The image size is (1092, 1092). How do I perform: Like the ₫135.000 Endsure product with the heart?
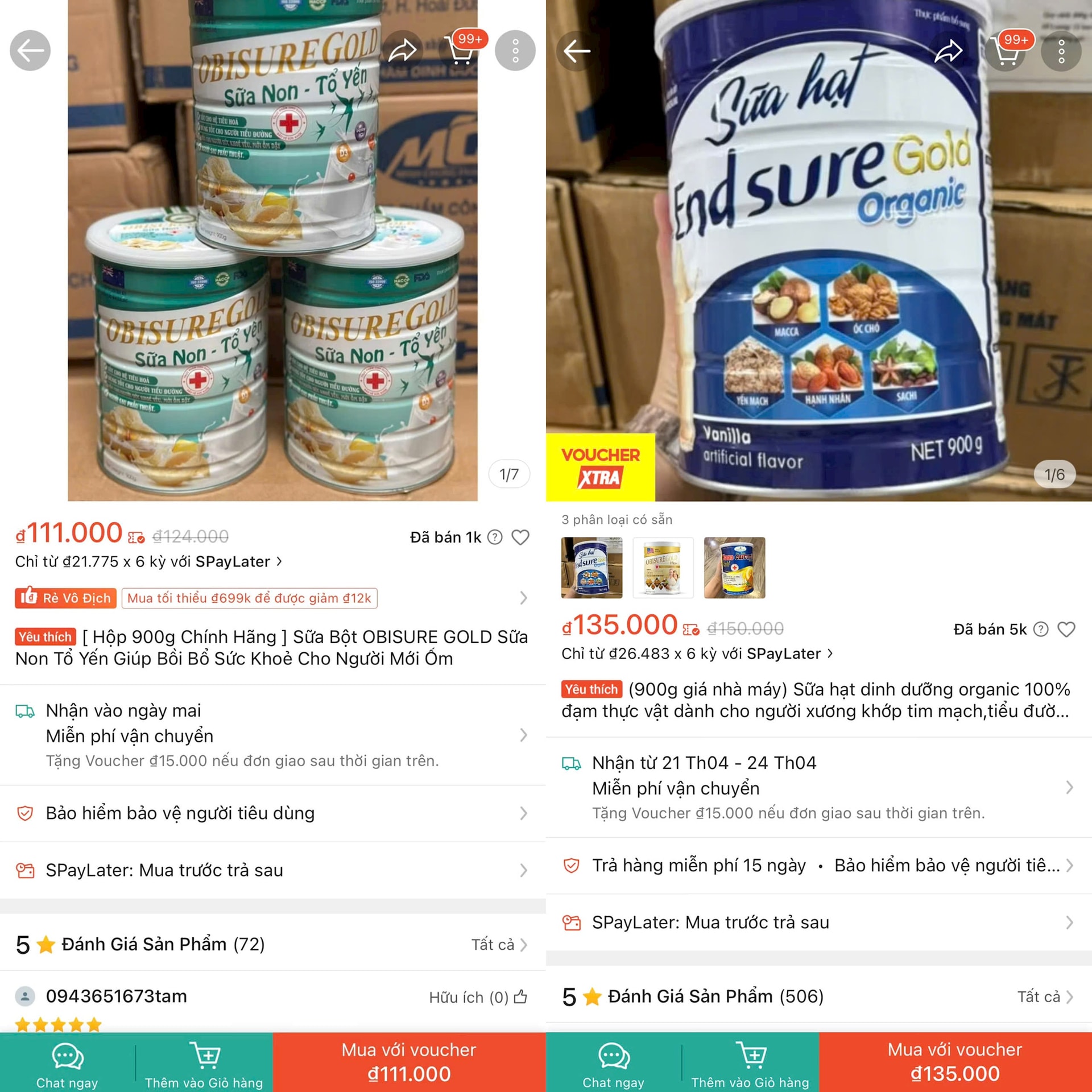coord(1066,629)
